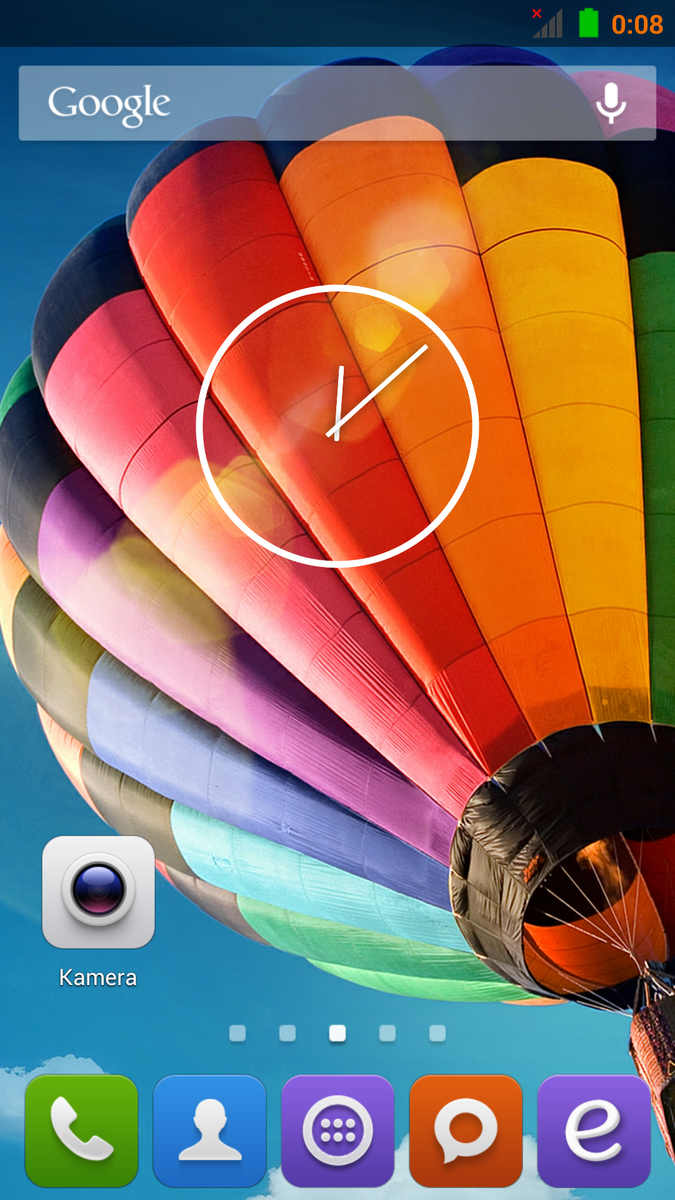Jump to the first home screen page dot

pyautogui.click(x=237, y=1033)
